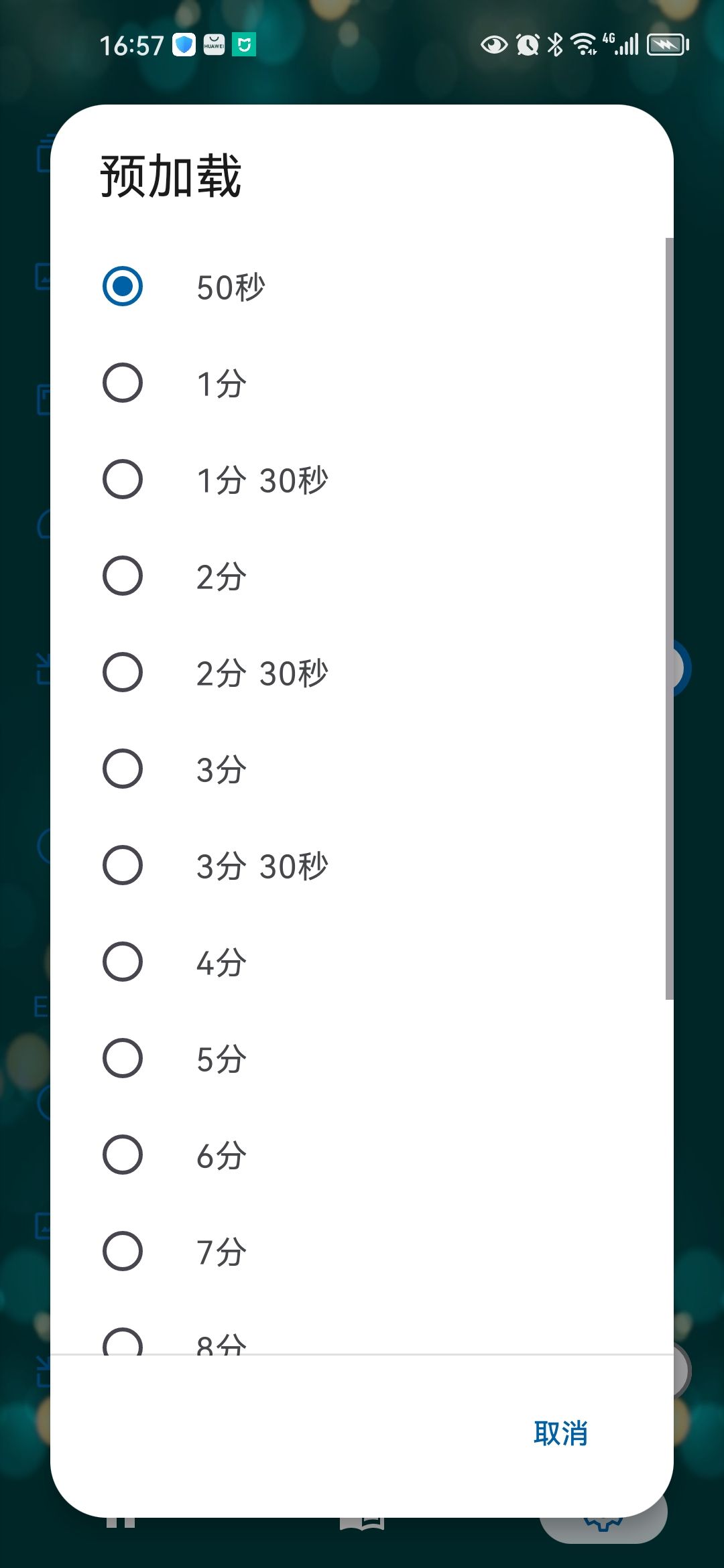The height and width of the screenshot is (1568, 724).
Task: Select 3分 30秒 option
Action: pyautogui.click(x=362, y=866)
